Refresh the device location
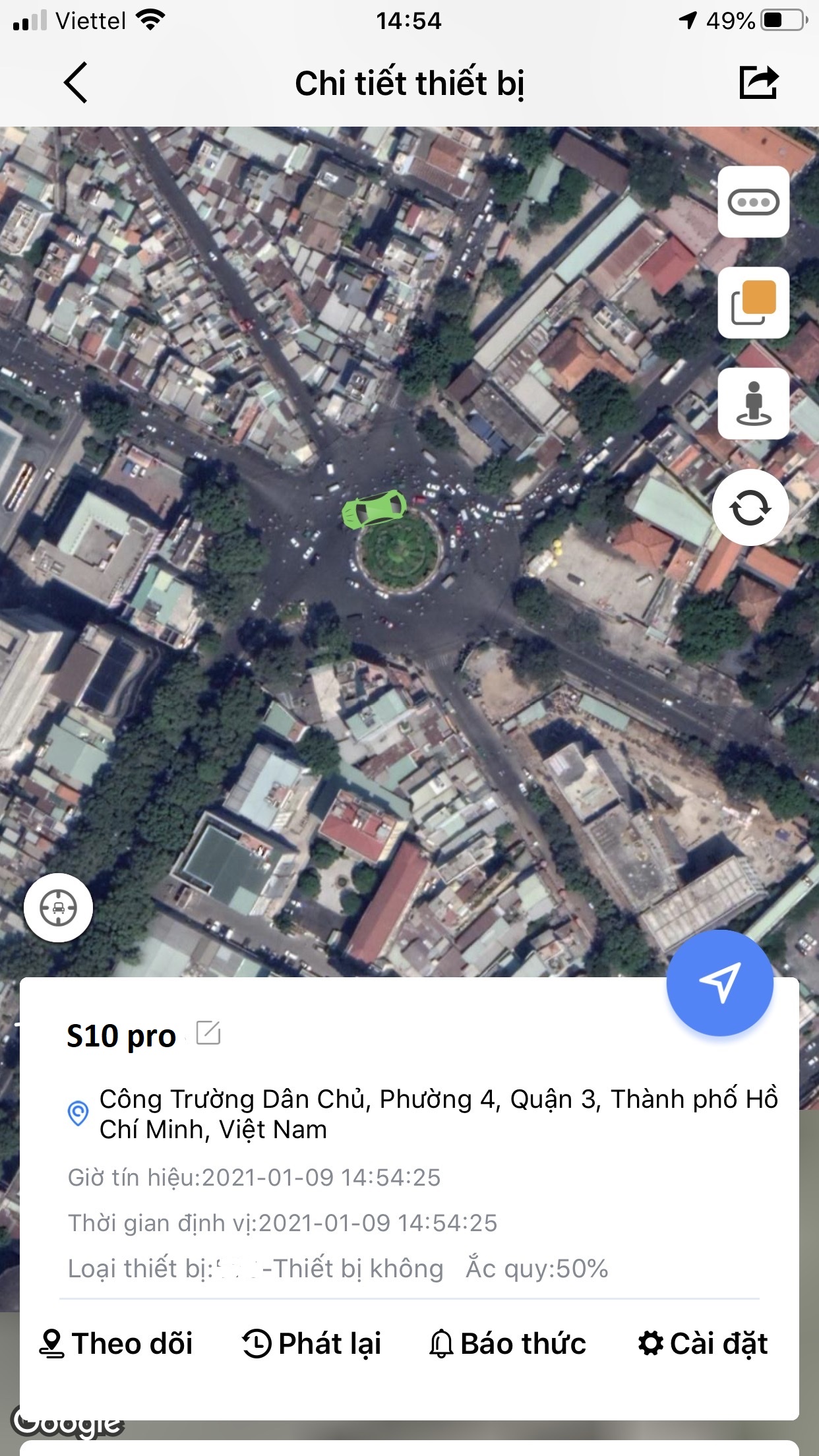Screen dimensions: 819x1456 (750, 507)
